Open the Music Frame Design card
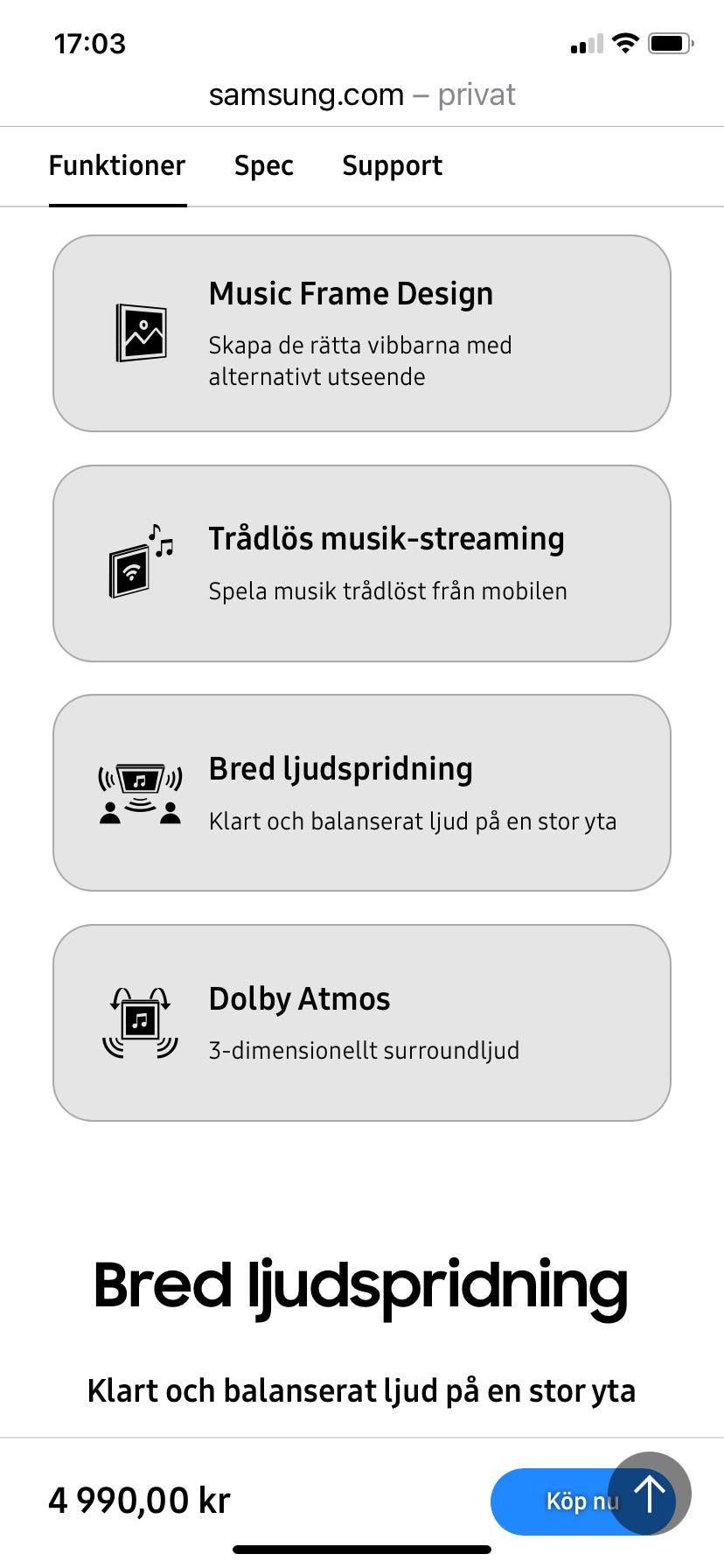This screenshot has width=724, height=1568. [362, 333]
